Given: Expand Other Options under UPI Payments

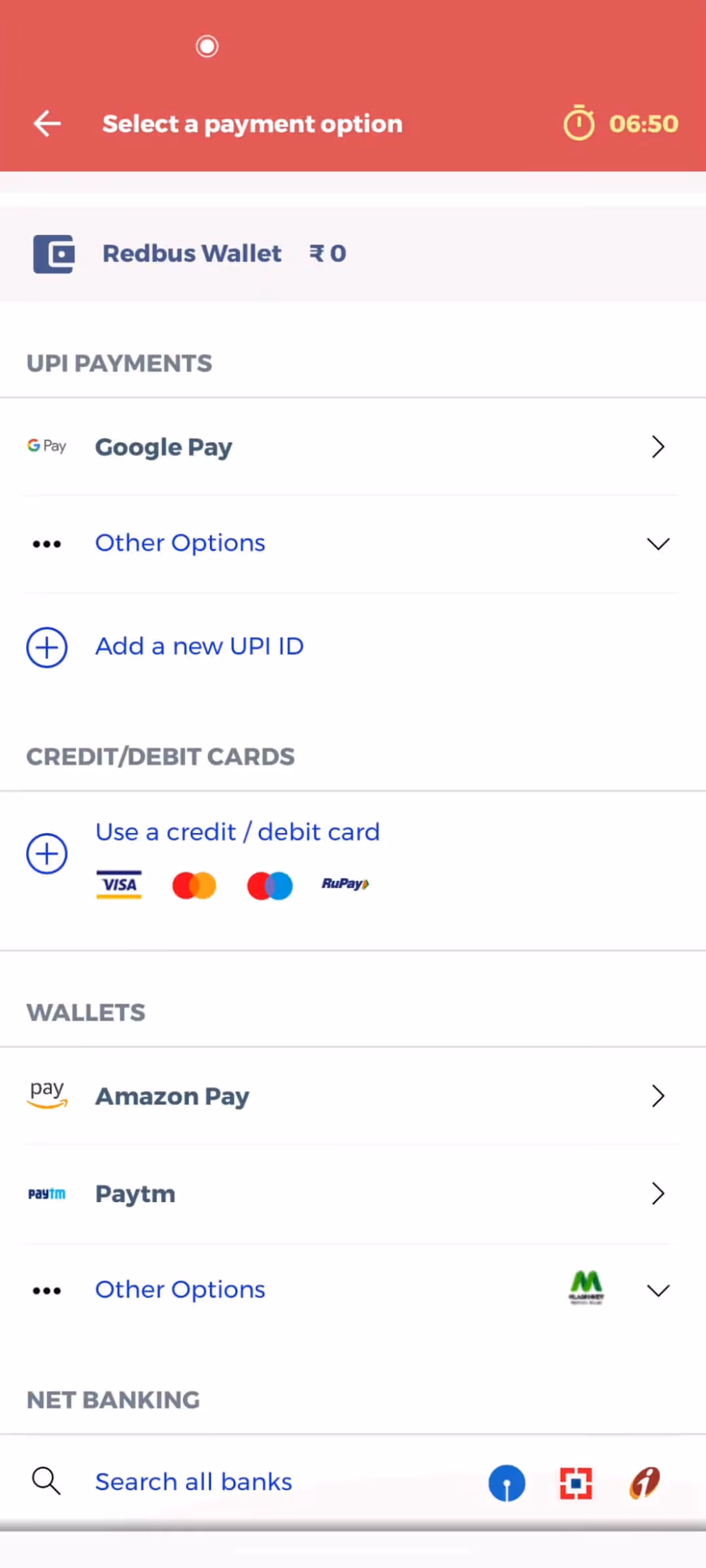Looking at the screenshot, I should (353, 544).
